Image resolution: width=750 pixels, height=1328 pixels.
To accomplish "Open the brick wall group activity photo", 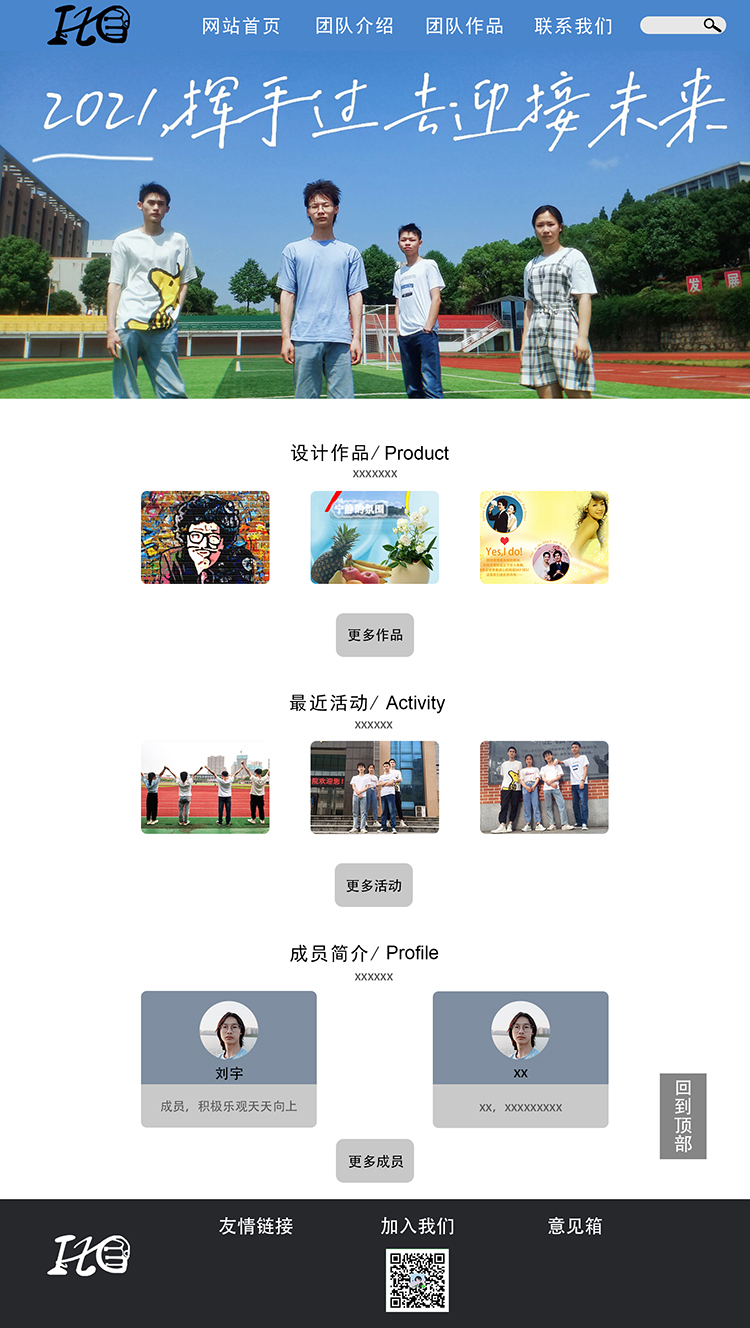I will (x=544, y=787).
